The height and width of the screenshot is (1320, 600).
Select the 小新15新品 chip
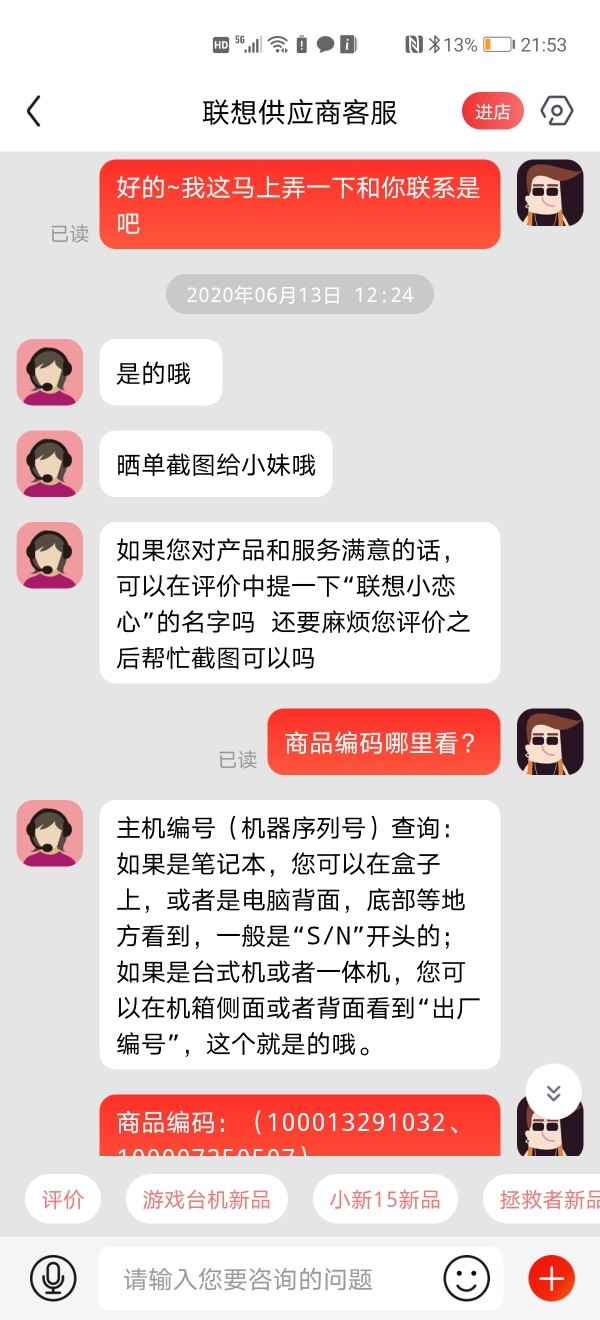point(385,1199)
